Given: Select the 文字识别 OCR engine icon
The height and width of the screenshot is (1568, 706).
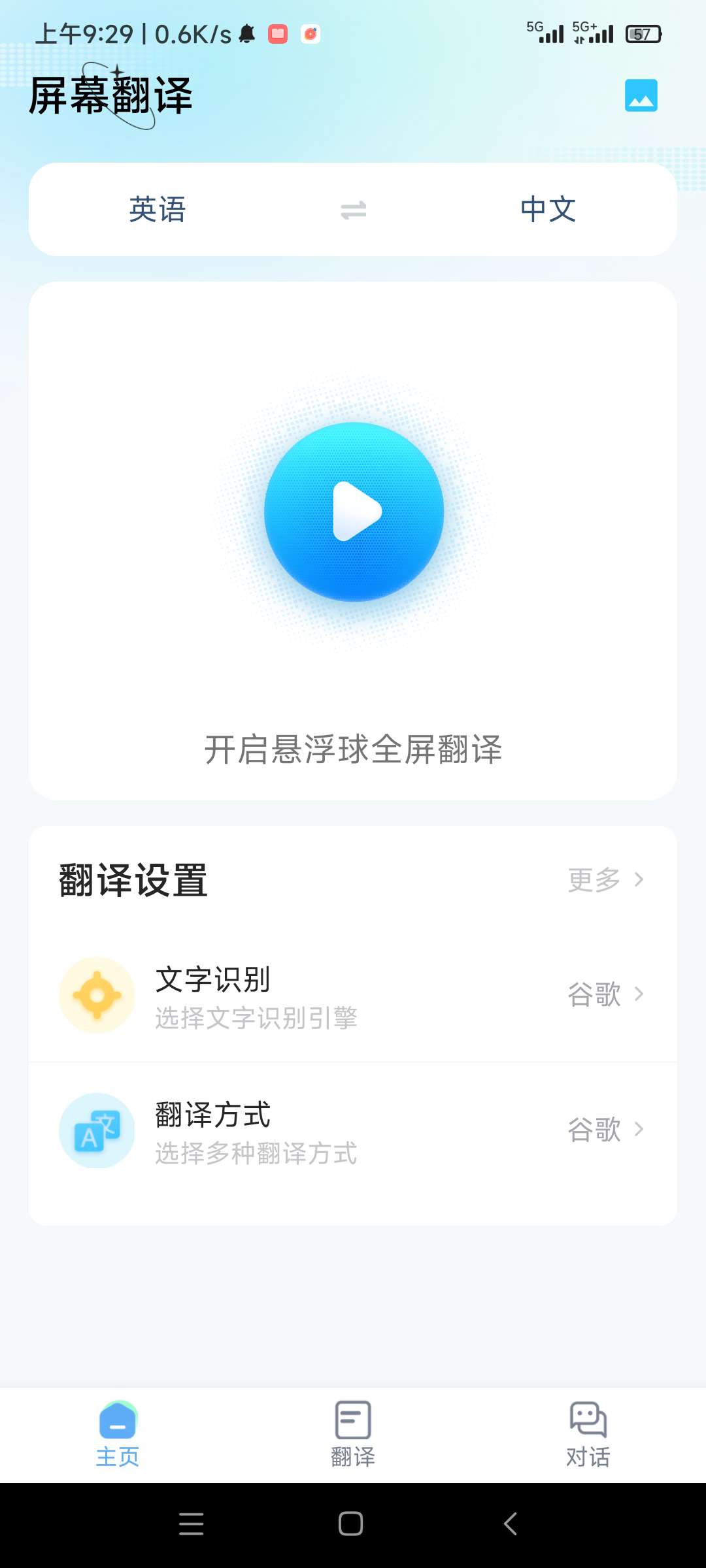Looking at the screenshot, I should [x=97, y=994].
